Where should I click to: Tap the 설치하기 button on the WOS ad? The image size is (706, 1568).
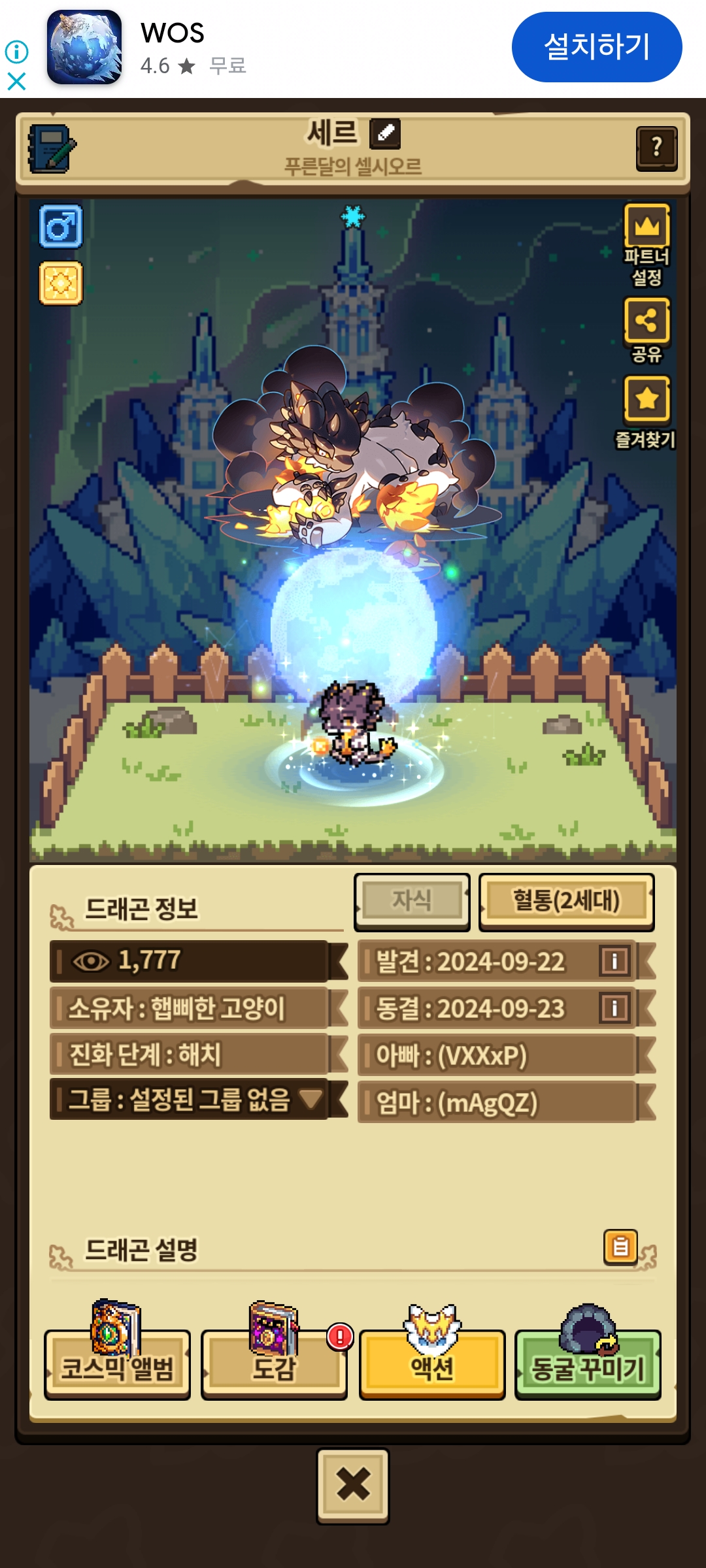[596, 47]
